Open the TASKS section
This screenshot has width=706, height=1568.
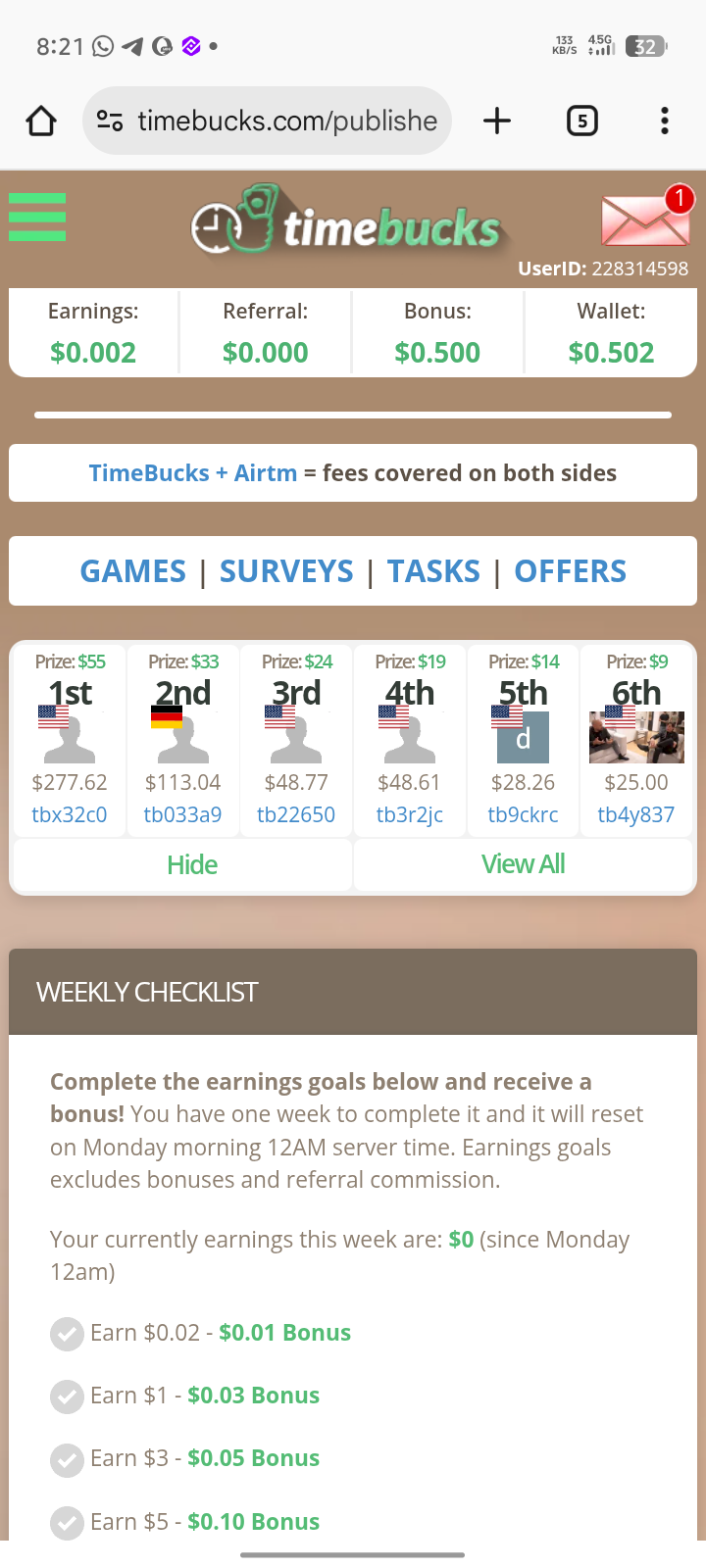[x=433, y=571]
